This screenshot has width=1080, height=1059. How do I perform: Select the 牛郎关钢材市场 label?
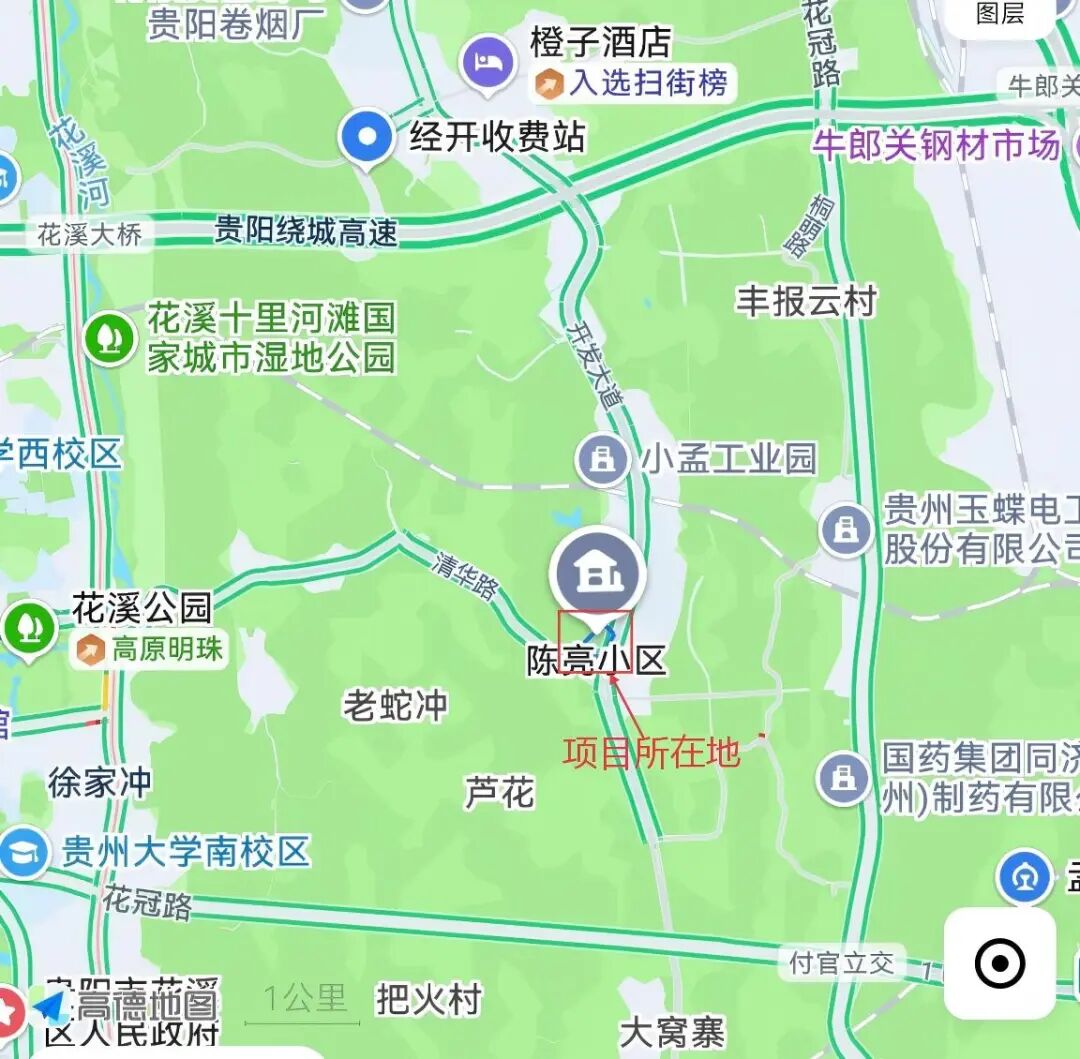(x=936, y=146)
